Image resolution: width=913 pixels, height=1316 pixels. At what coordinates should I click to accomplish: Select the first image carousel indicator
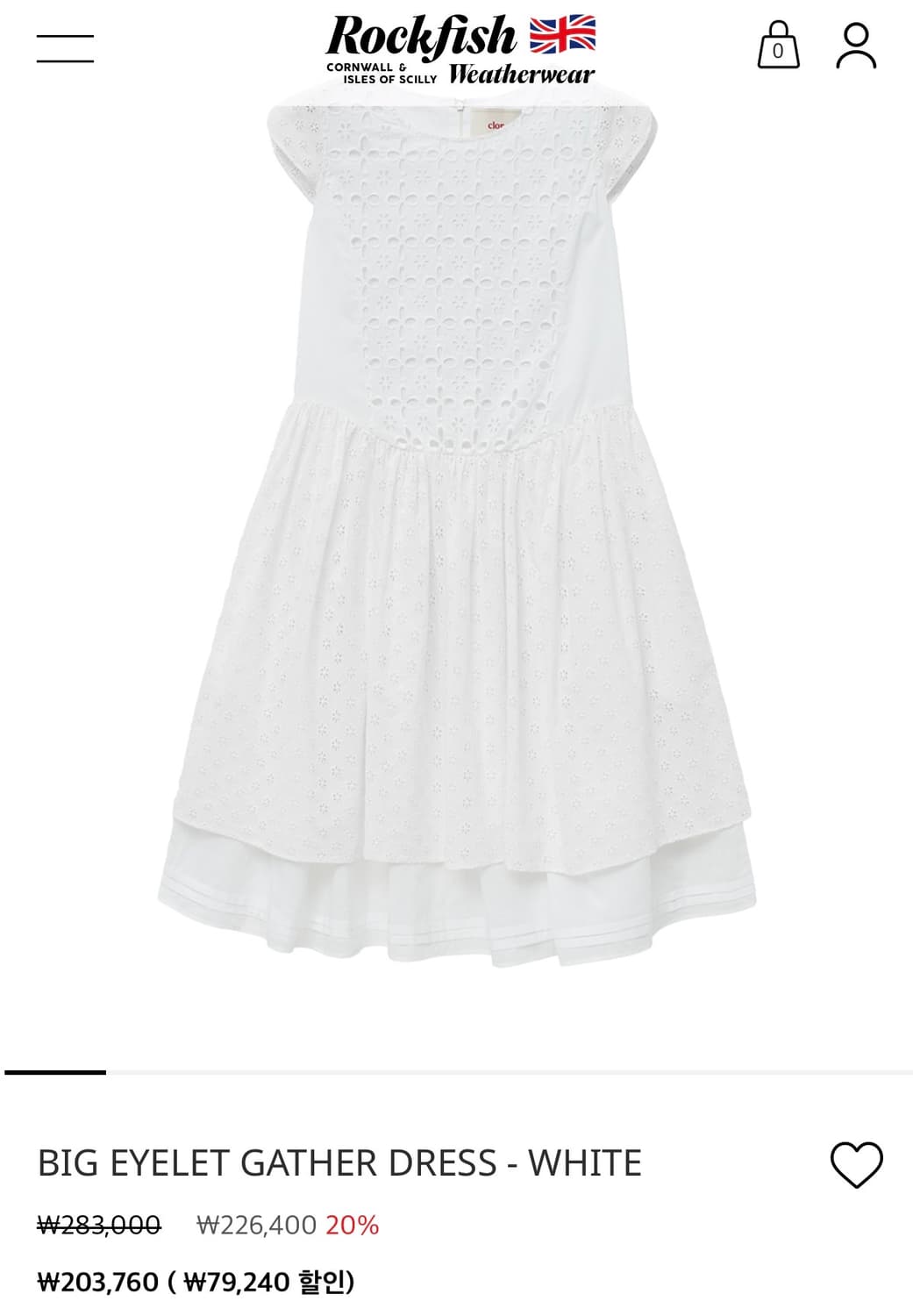coord(54,1069)
